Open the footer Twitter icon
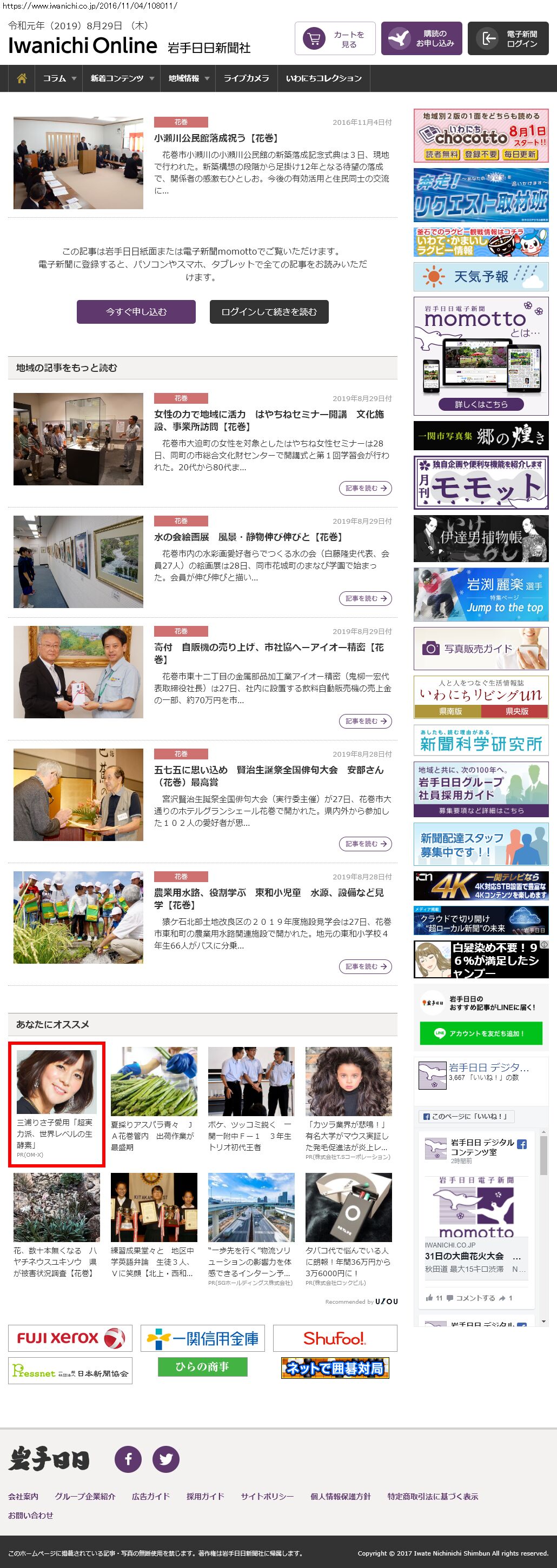This screenshot has height=1568, width=557. pos(165,1459)
